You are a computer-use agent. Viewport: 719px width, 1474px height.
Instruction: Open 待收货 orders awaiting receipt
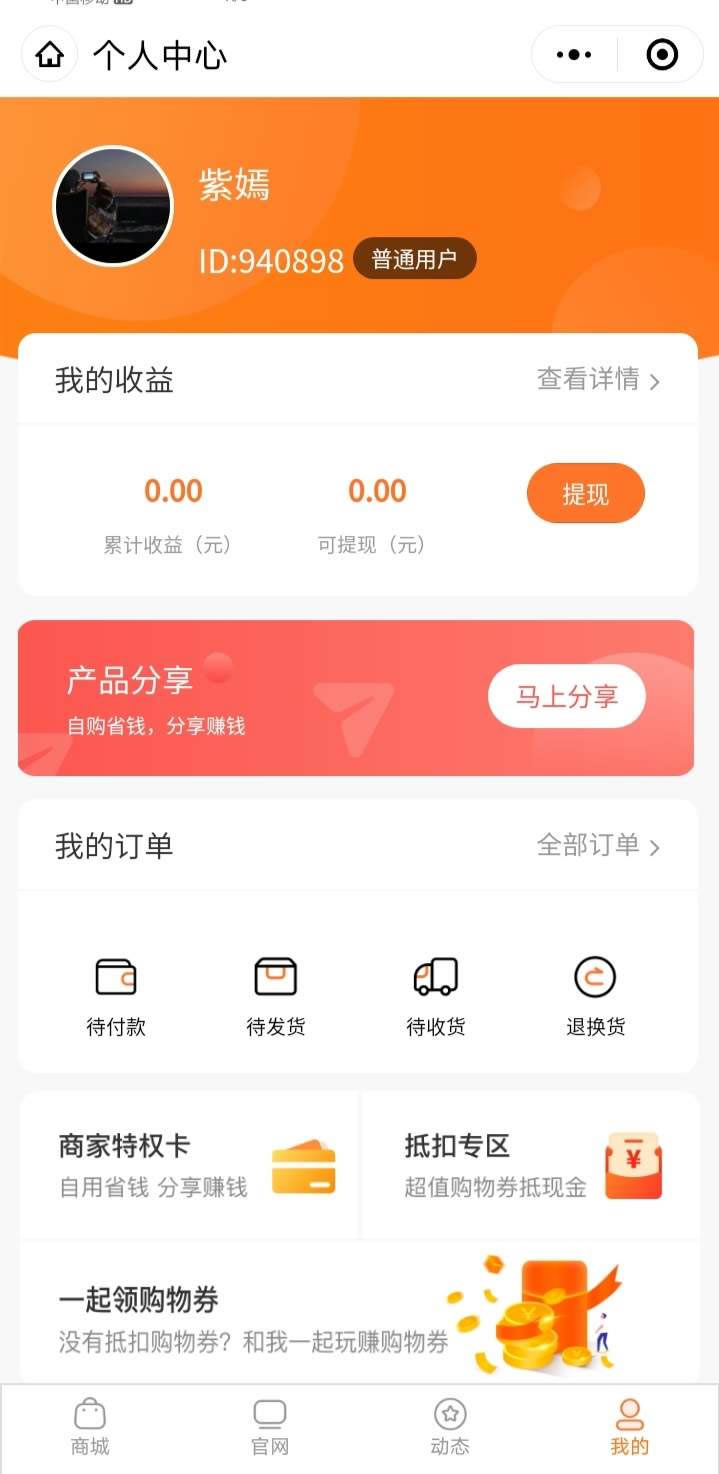(436, 996)
